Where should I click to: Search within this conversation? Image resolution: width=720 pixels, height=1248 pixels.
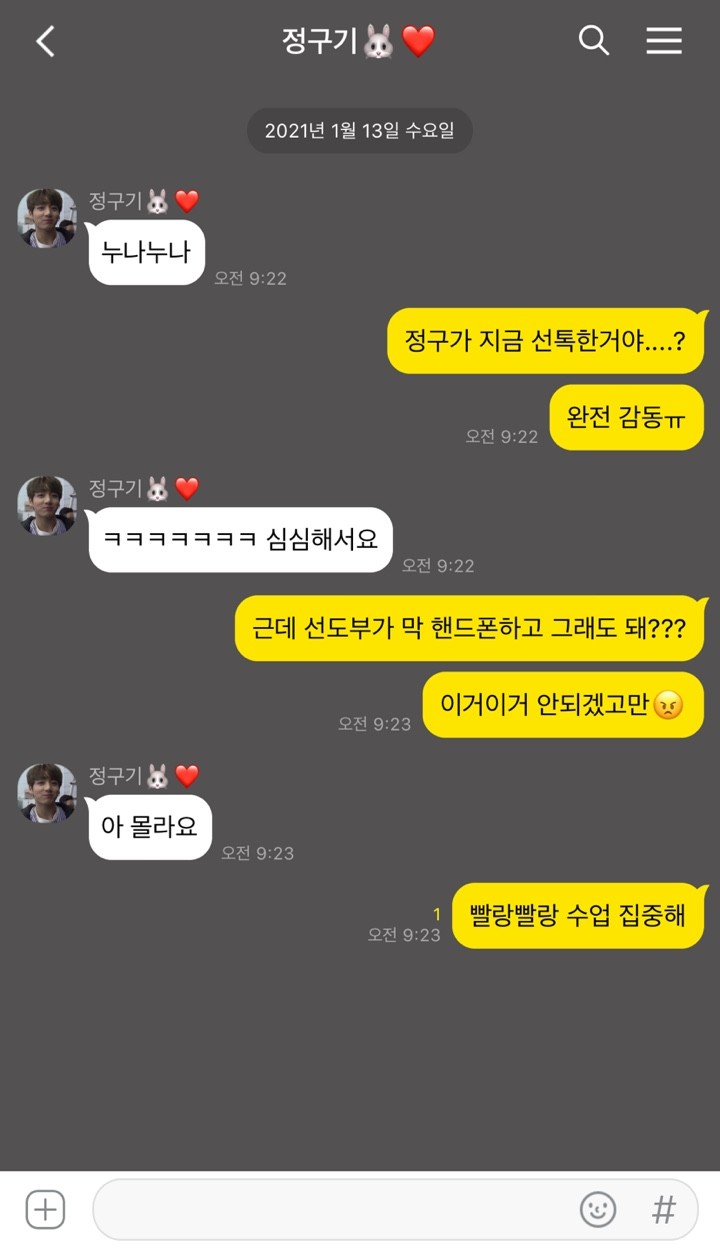pos(594,41)
